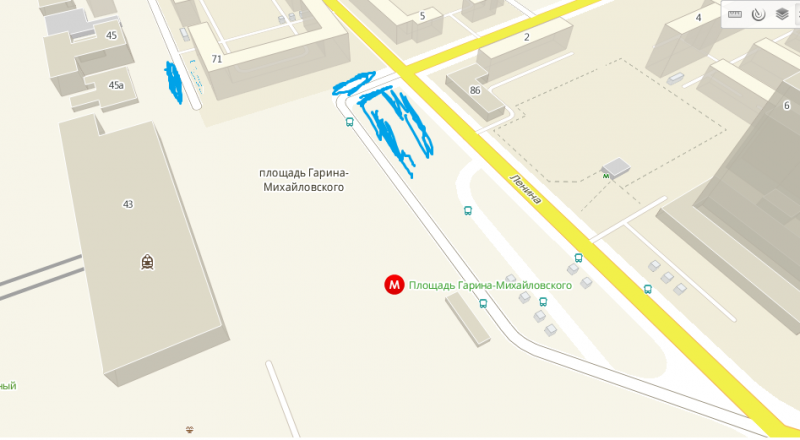Select the train station icon on building 43
Image resolution: width=800 pixels, height=440 pixels.
click(x=147, y=262)
